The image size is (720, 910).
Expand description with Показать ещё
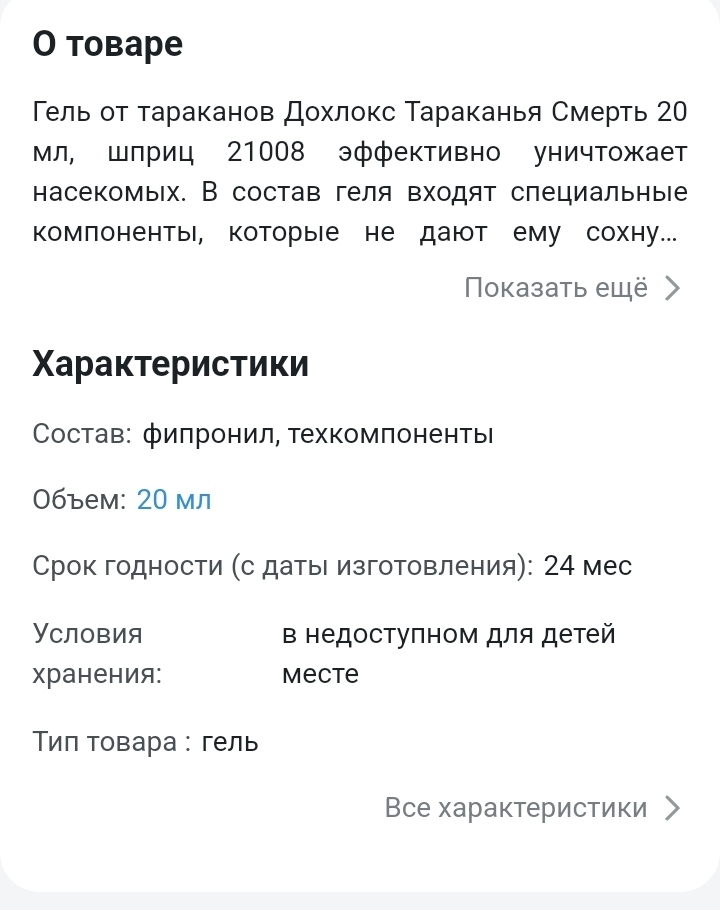pyautogui.click(x=571, y=289)
